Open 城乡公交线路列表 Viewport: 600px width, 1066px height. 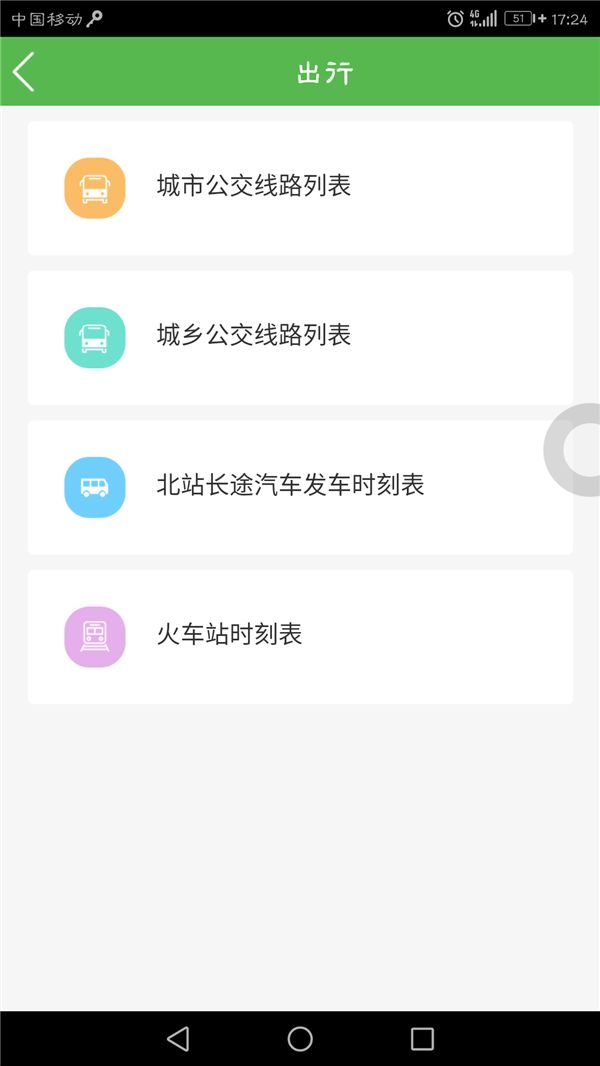point(300,337)
